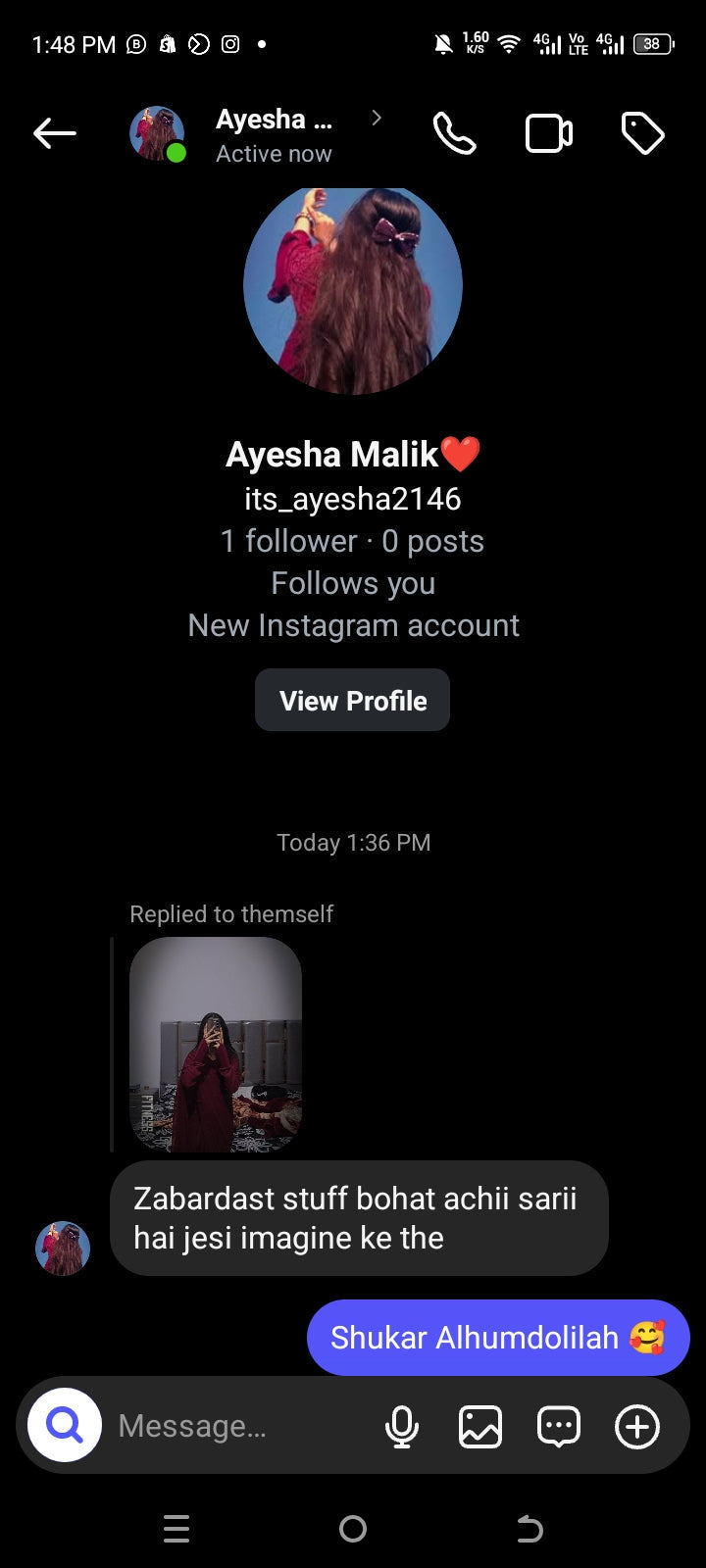The height and width of the screenshot is (1568, 706).
Task: Start a video call with Ayesha
Action: tap(548, 134)
